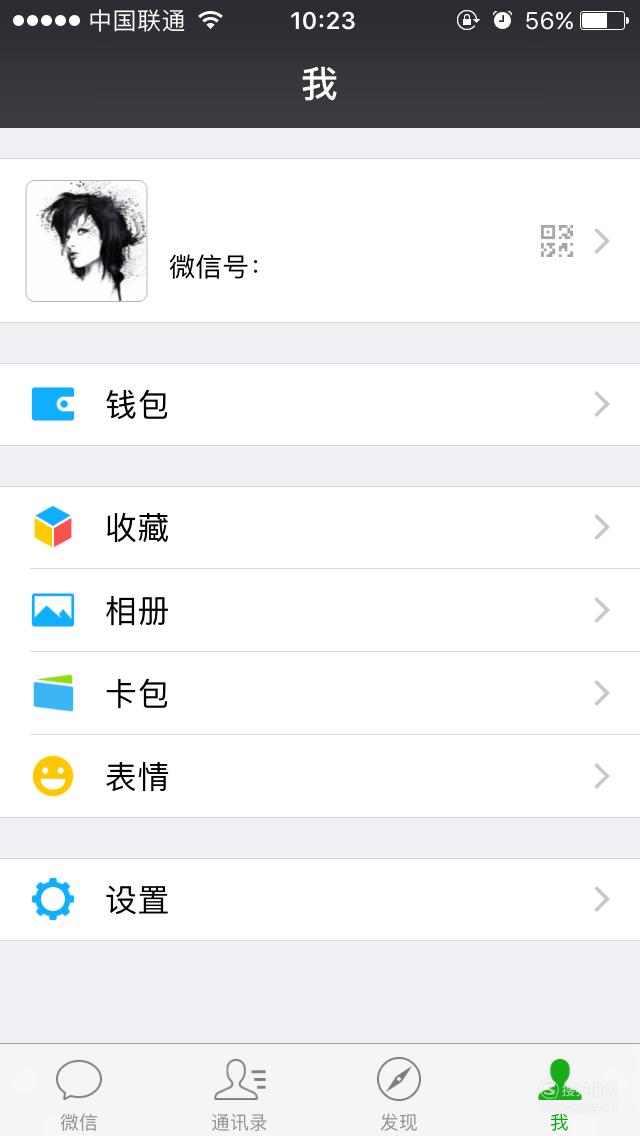Open 设置 (Settings)
Screen dimensions: 640x1136
pos(320,899)
